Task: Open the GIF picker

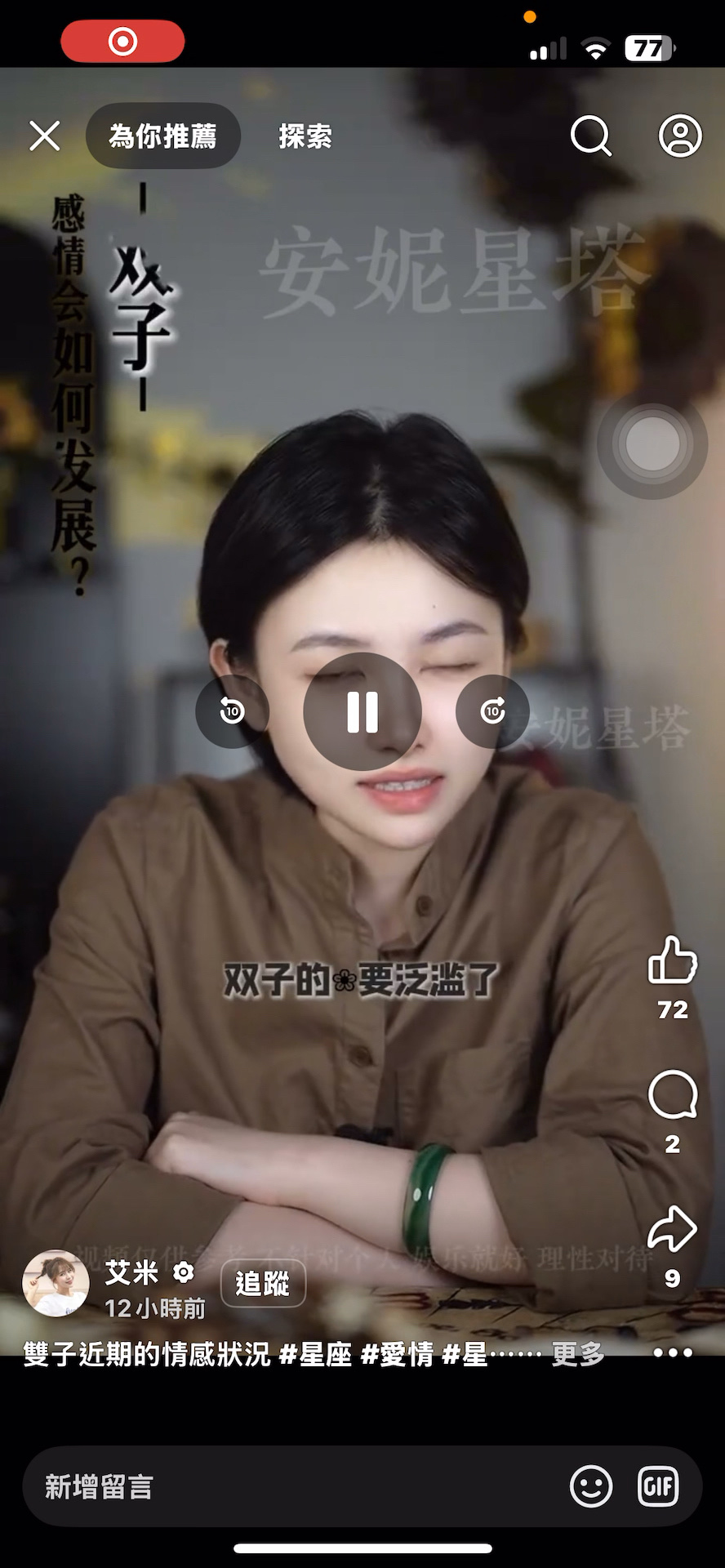Action: [x=658, y=1486]
